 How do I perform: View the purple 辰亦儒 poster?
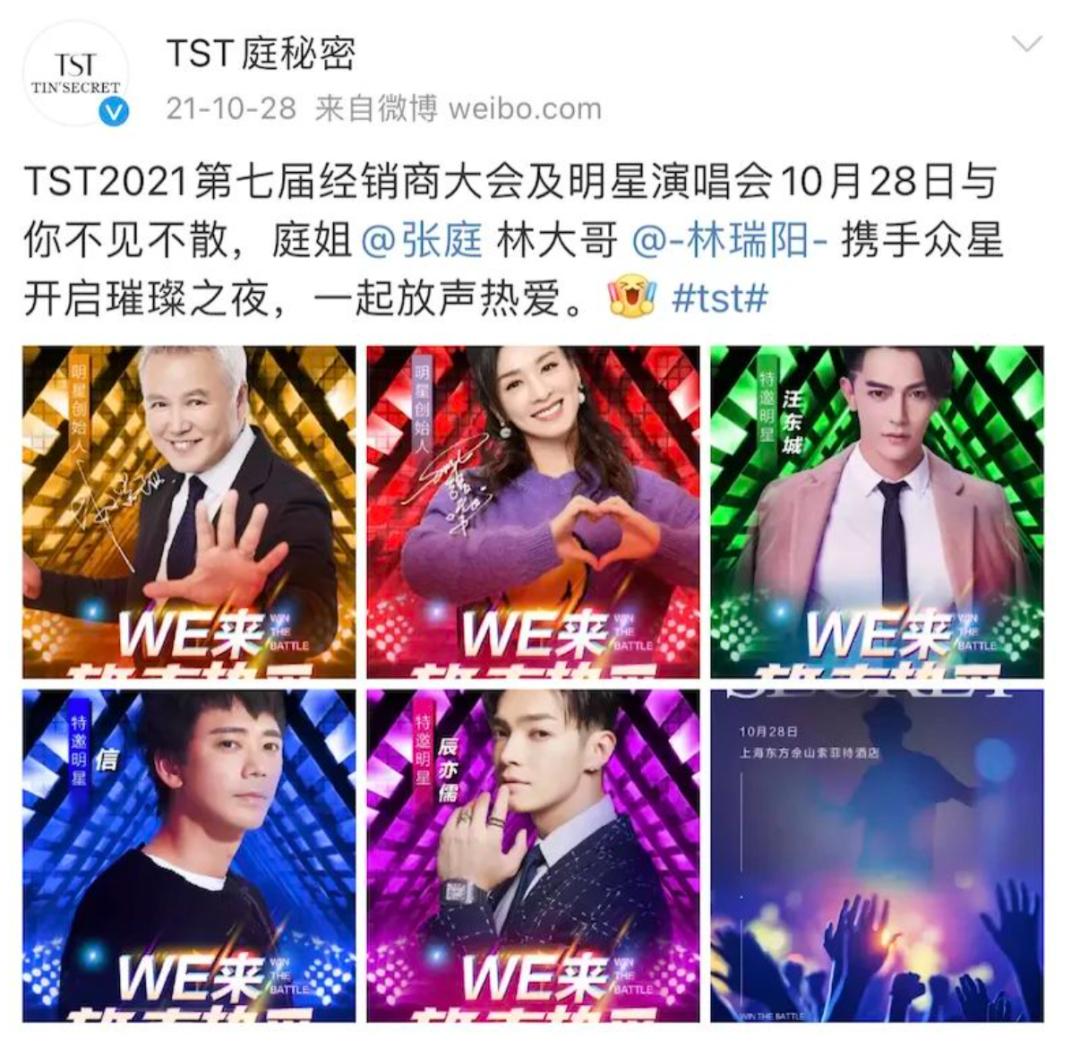point(533,855)
